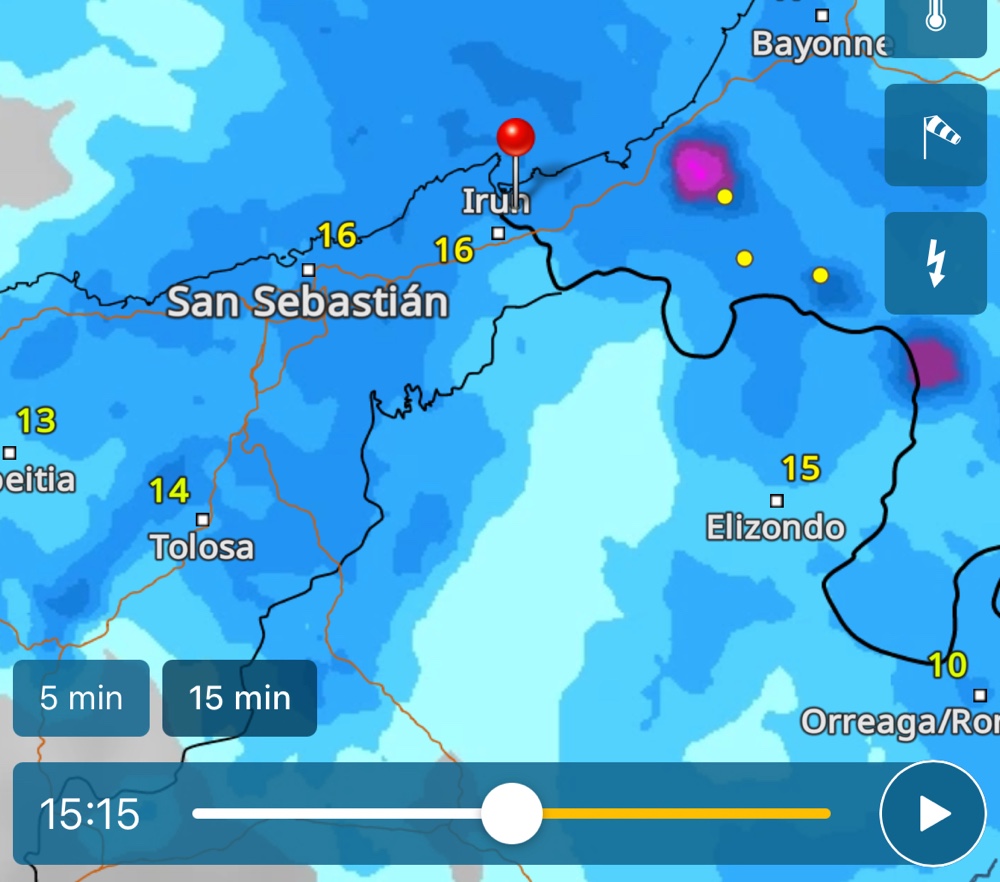Select the 5 min interval

(x=81, y=698)
